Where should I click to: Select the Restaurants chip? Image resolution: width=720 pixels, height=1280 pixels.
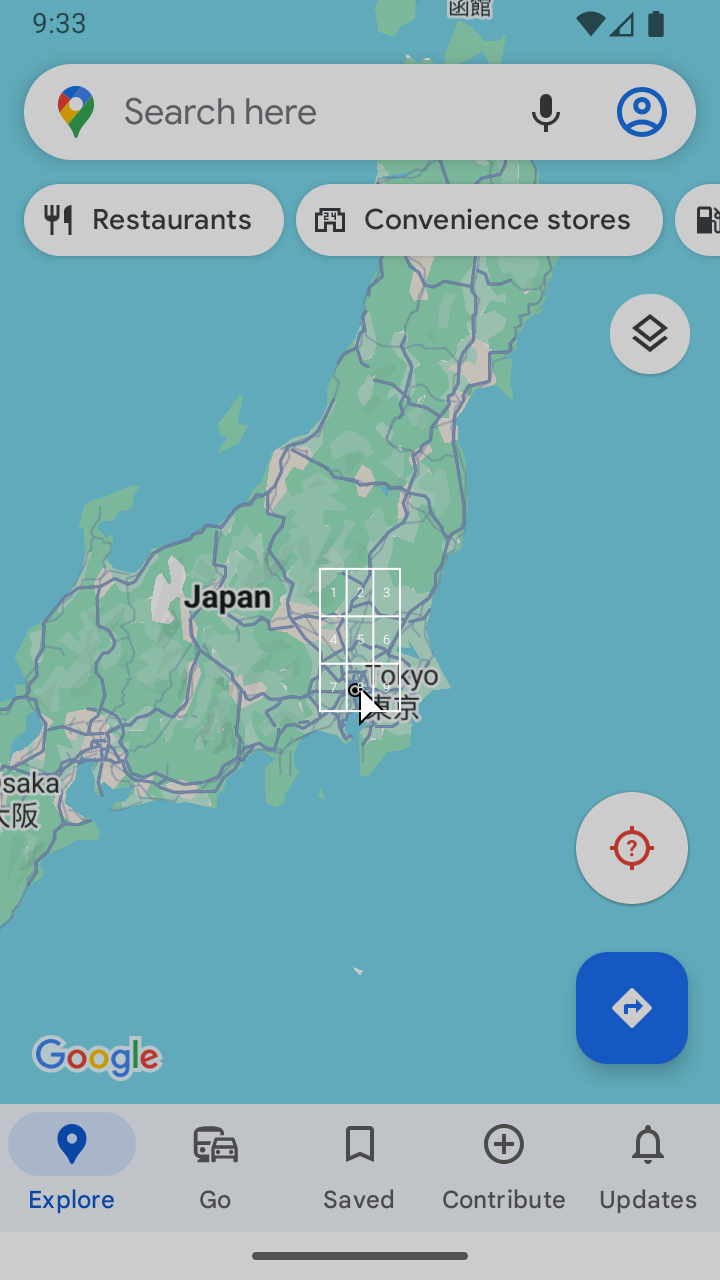154,220
